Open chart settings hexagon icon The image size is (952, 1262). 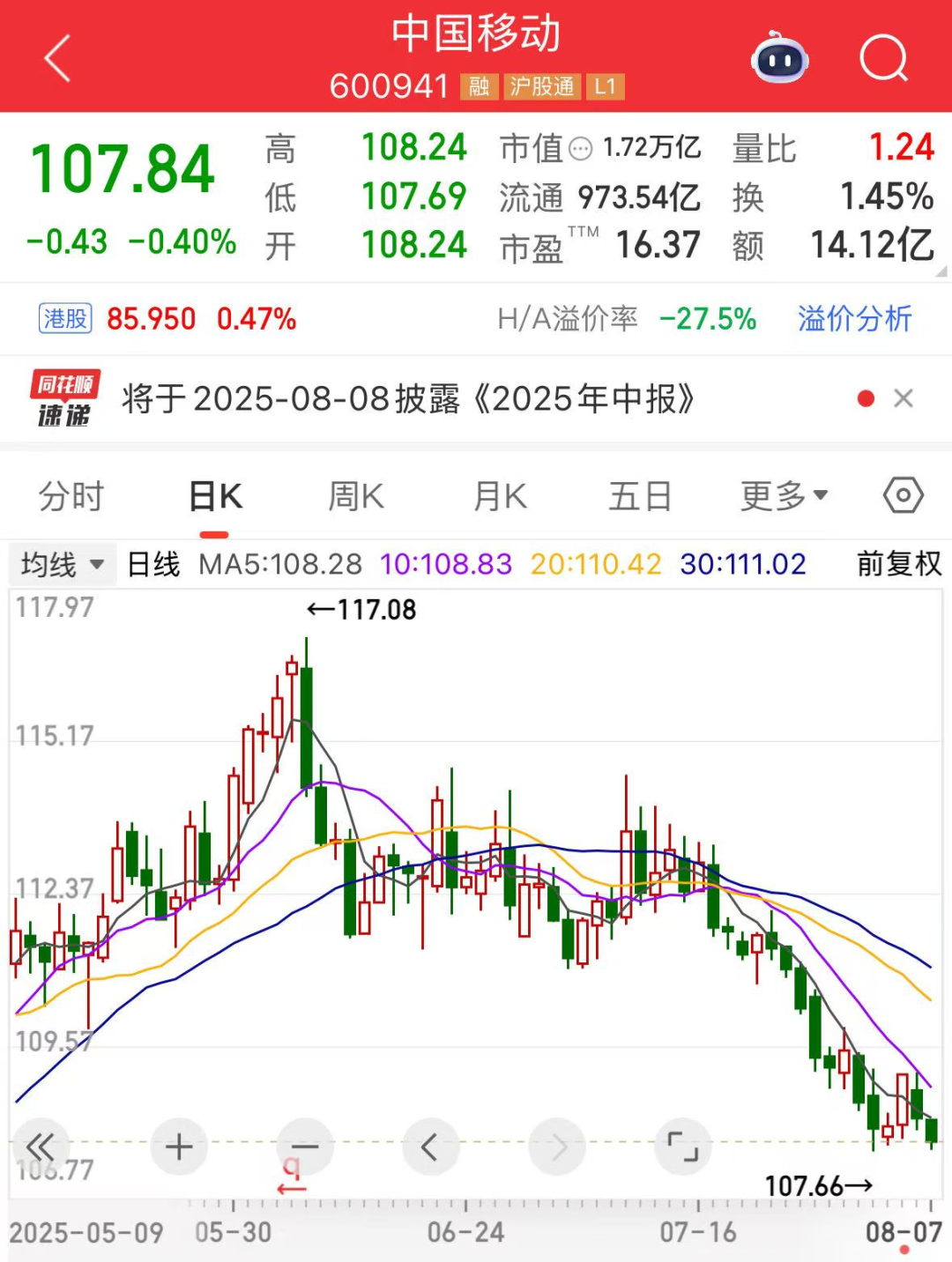click(903, 496)
